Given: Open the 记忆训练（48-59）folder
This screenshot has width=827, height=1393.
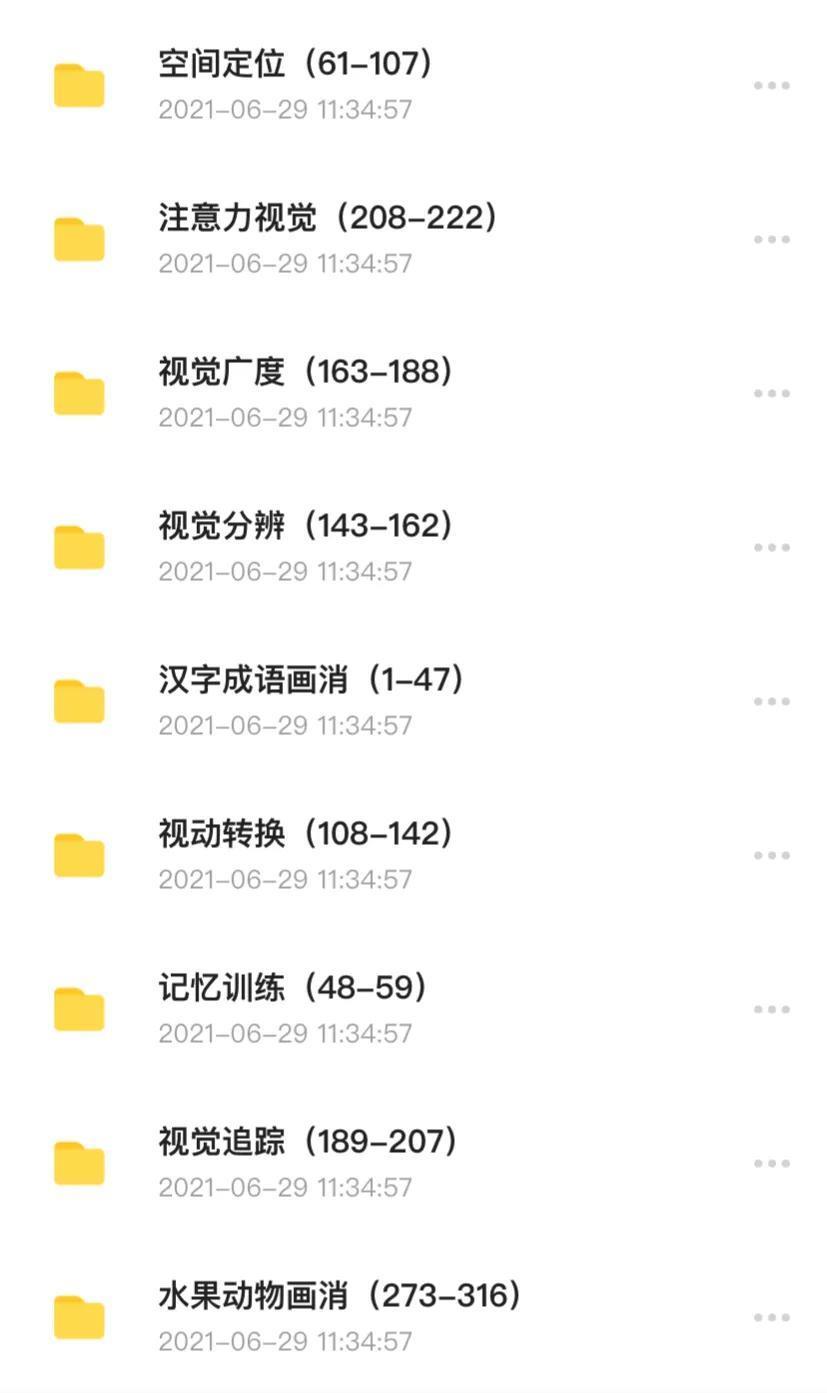Looking at the screenshot, I should pos(413,1009).
